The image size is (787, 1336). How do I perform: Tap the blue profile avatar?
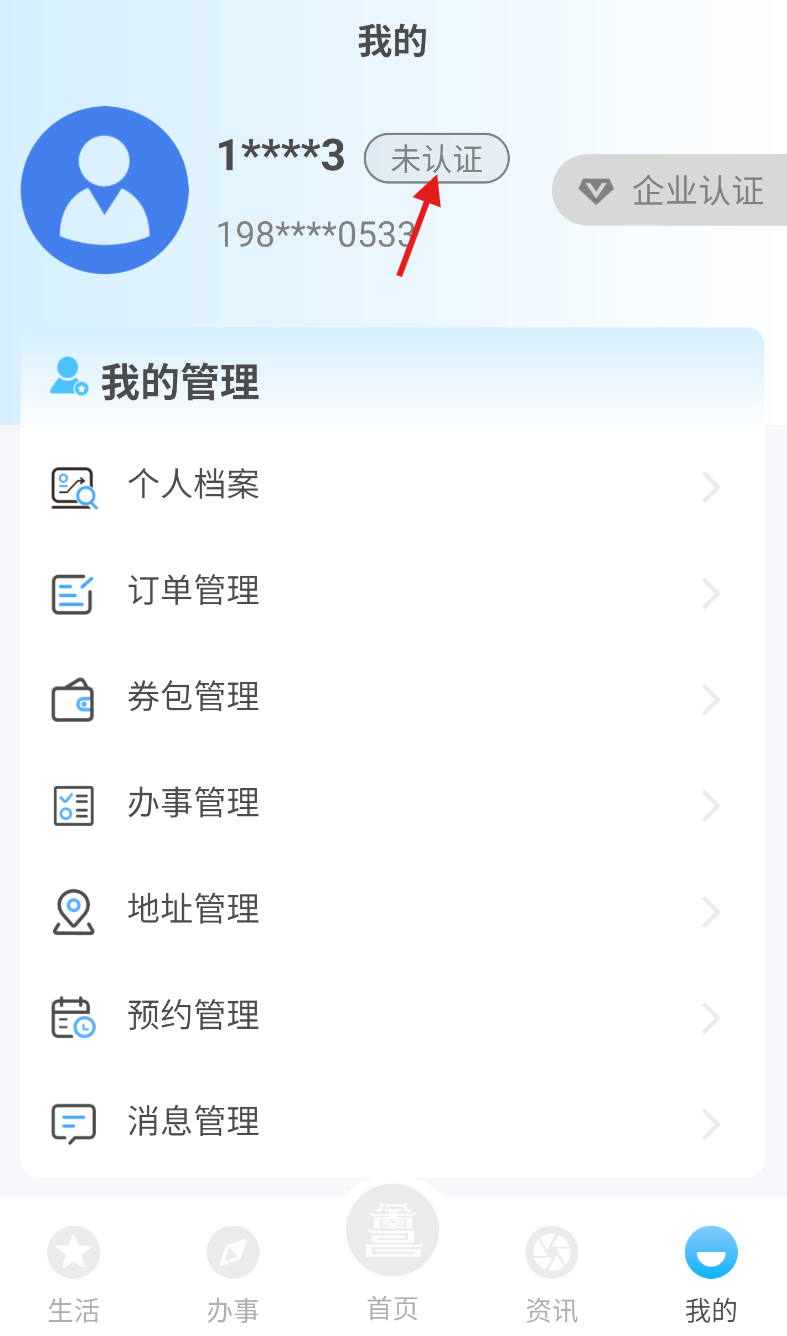click(104, 190)
